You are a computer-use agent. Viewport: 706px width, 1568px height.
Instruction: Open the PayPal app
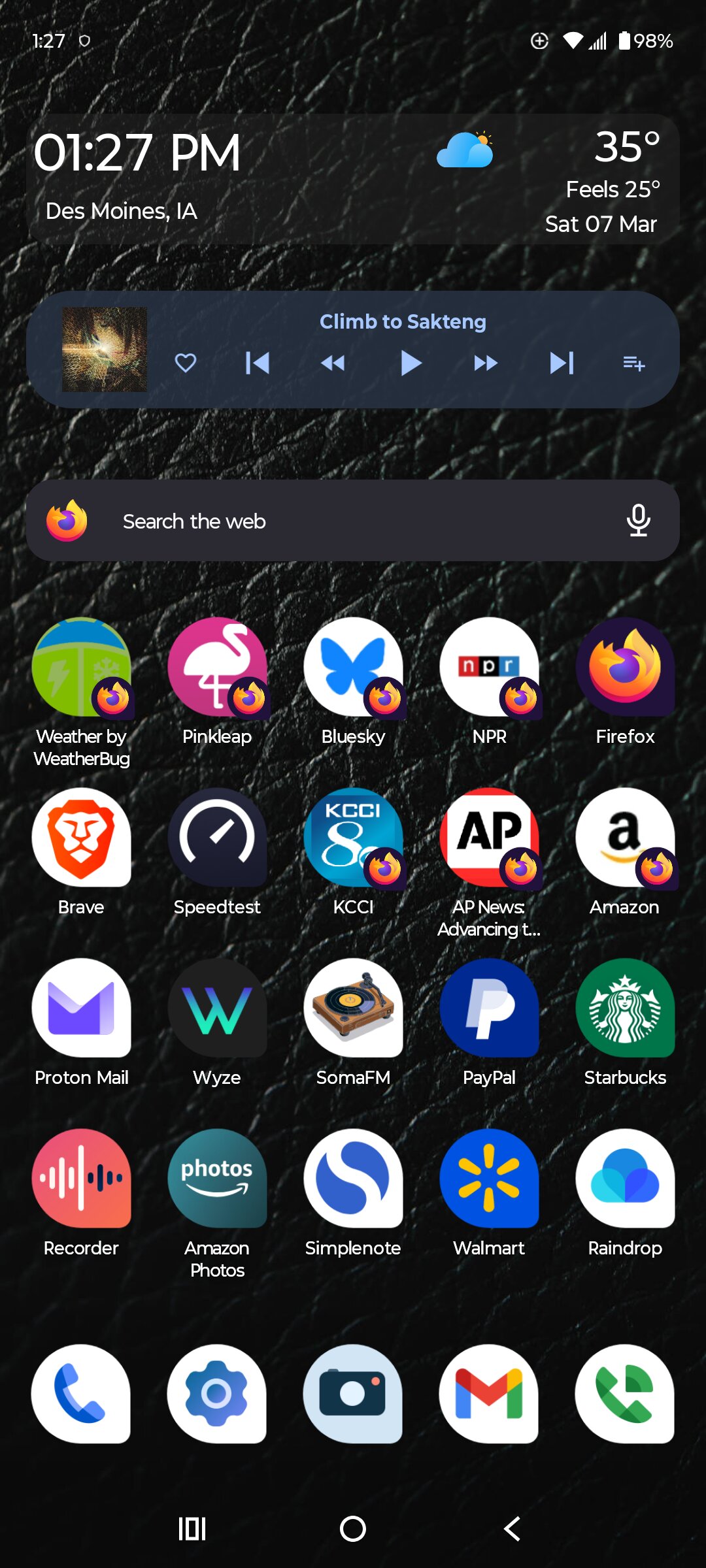[489, 1008]
